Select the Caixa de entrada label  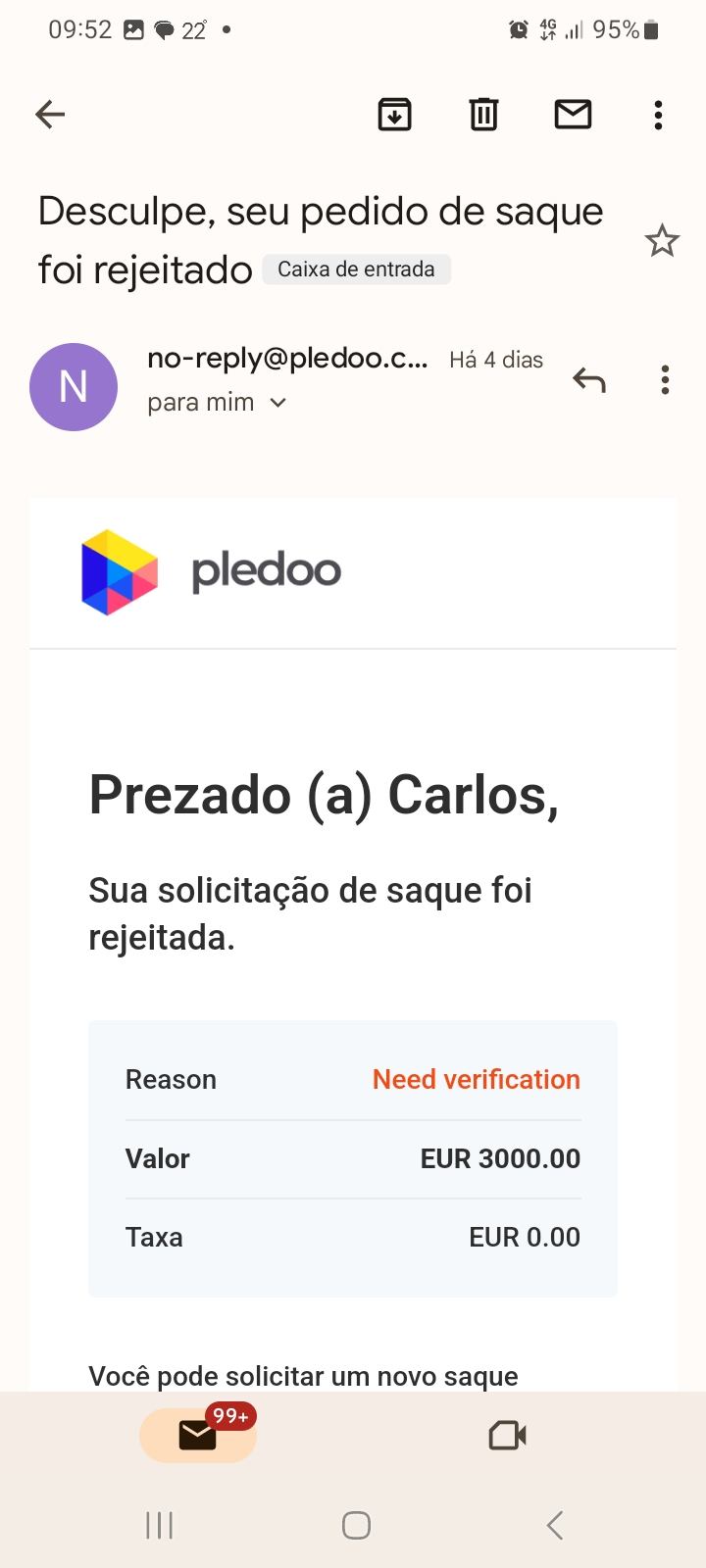coord(356,269)
